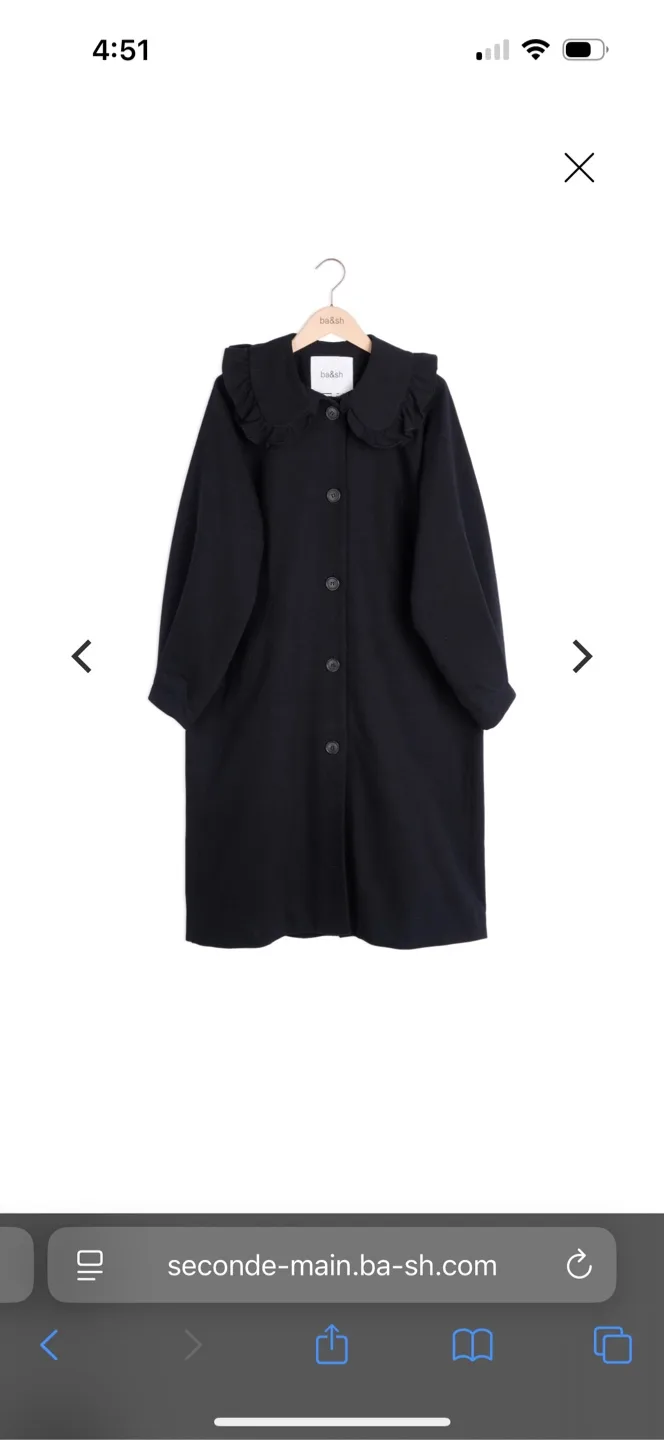
Task: Share this page via the share sheet
Action: (x=332, y=1345)
